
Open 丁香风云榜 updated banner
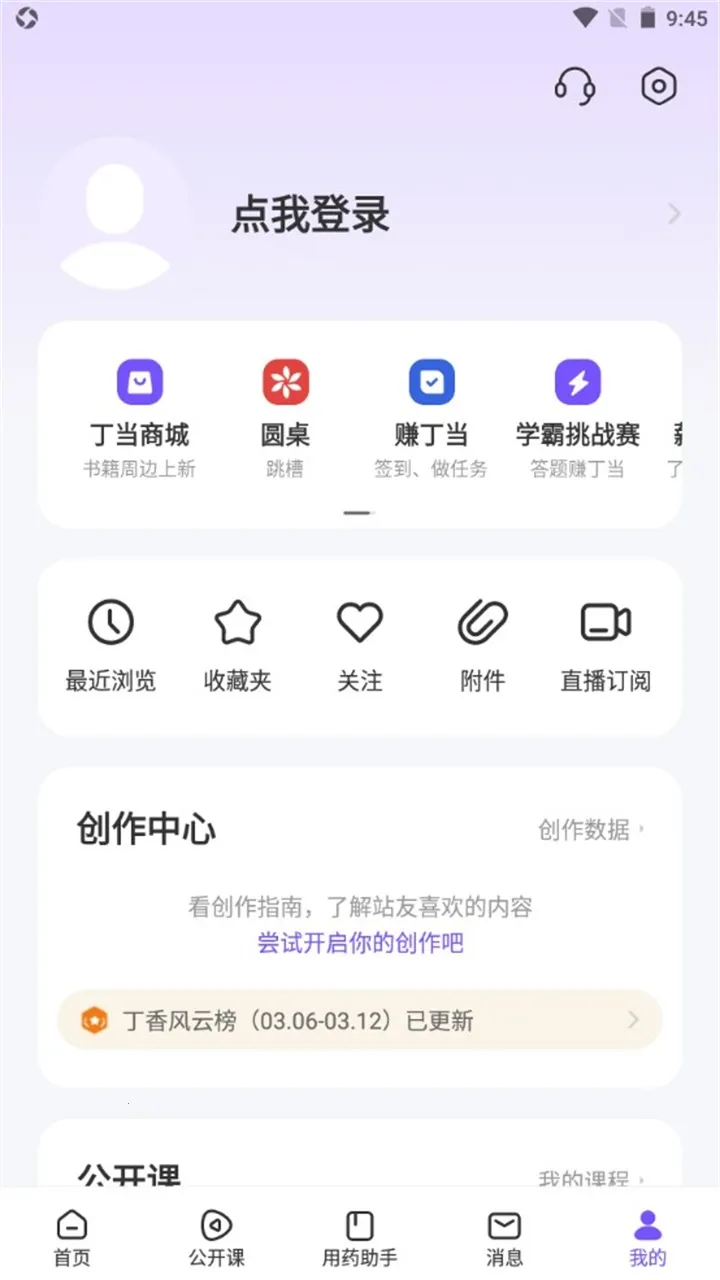360,1020
